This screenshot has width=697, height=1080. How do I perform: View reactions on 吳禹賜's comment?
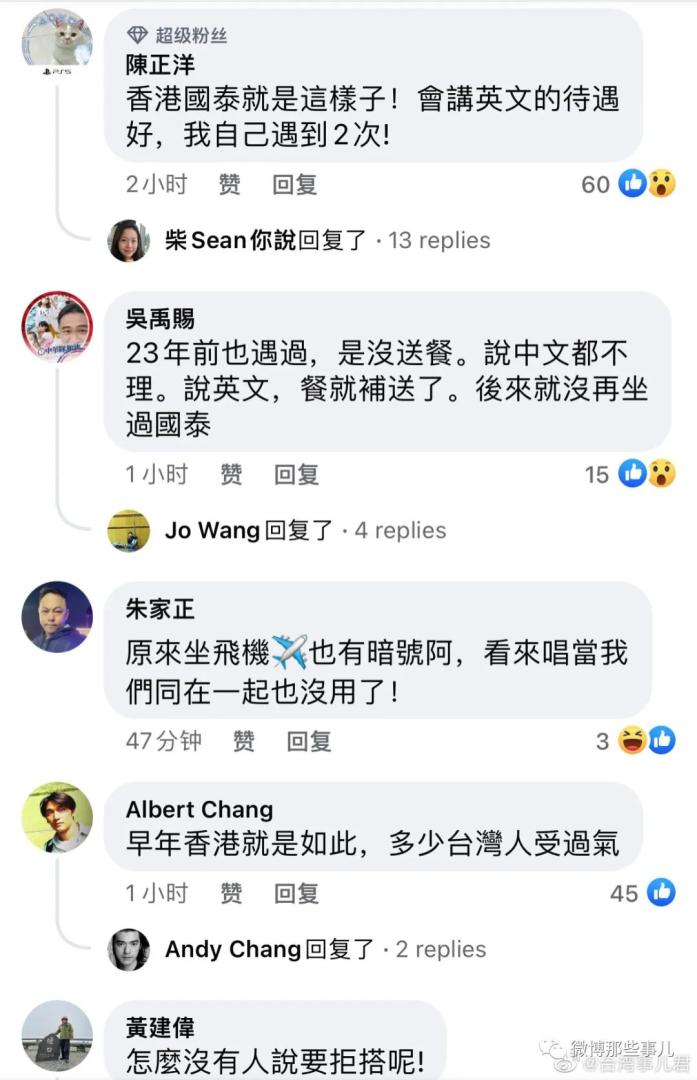(646, 474)
